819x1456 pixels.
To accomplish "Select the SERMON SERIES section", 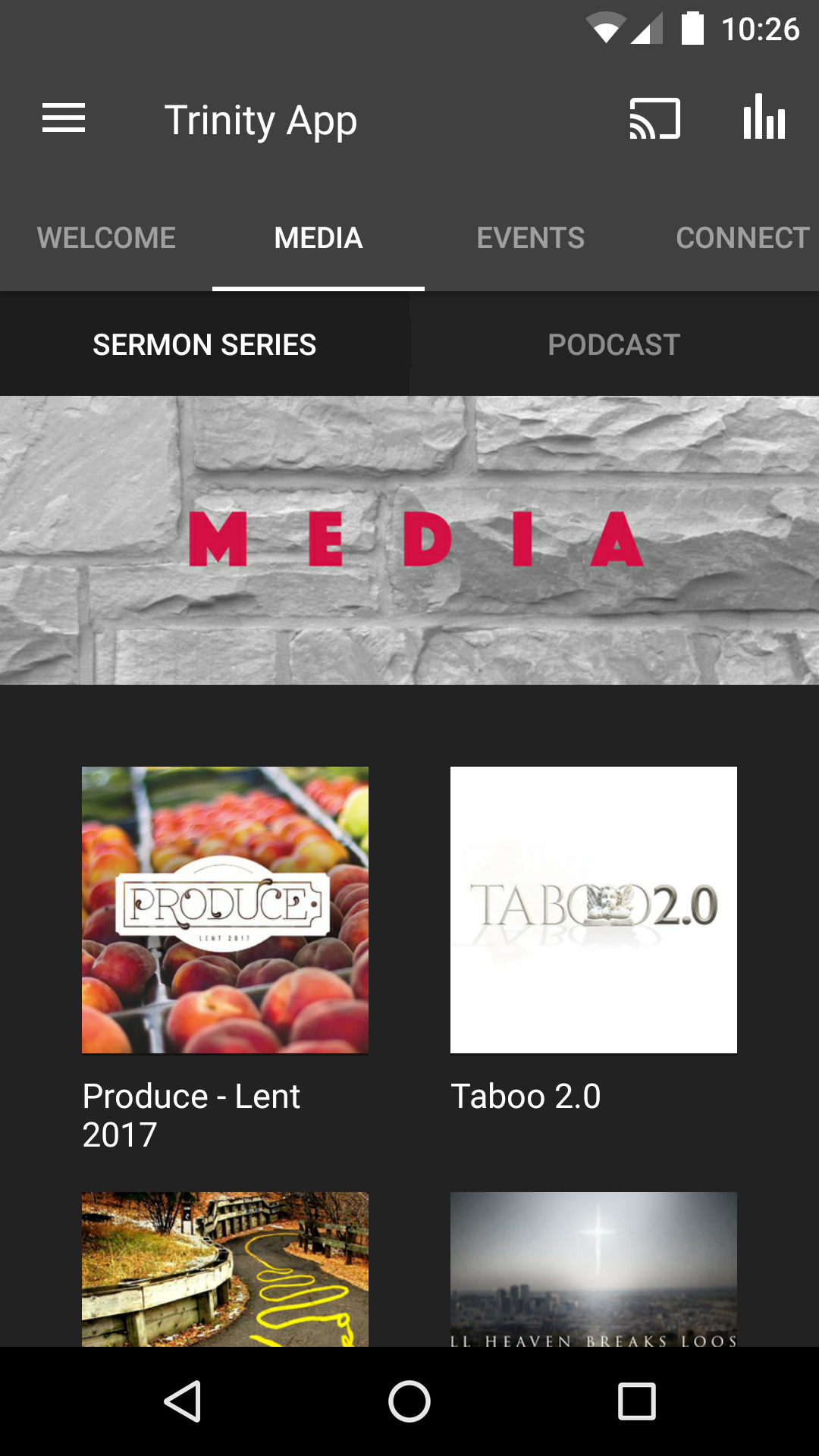I will coord(205,344).
